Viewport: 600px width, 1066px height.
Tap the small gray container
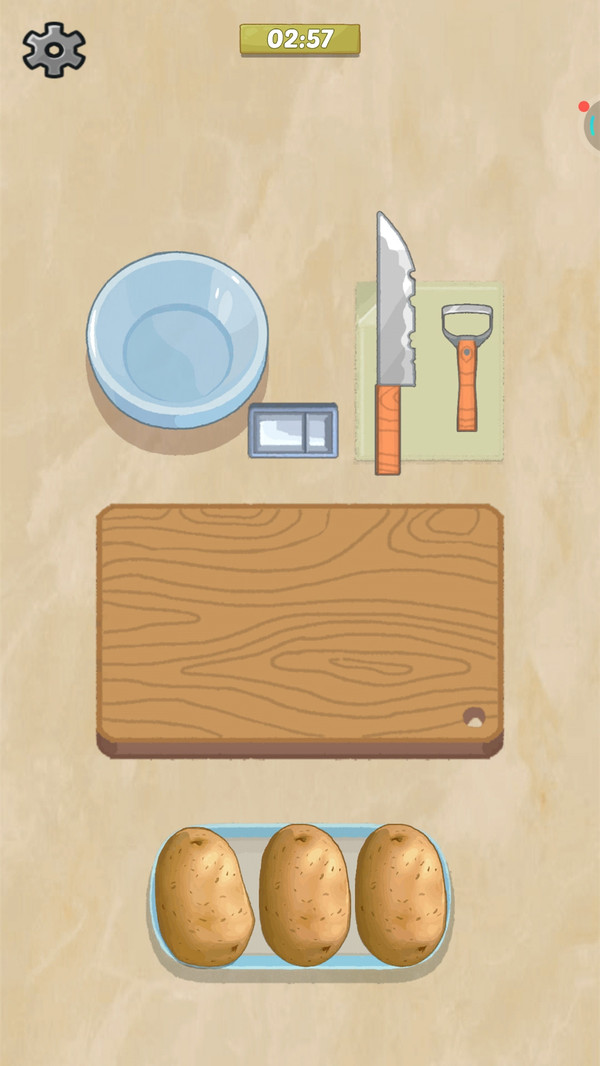(x=293, y=431)
